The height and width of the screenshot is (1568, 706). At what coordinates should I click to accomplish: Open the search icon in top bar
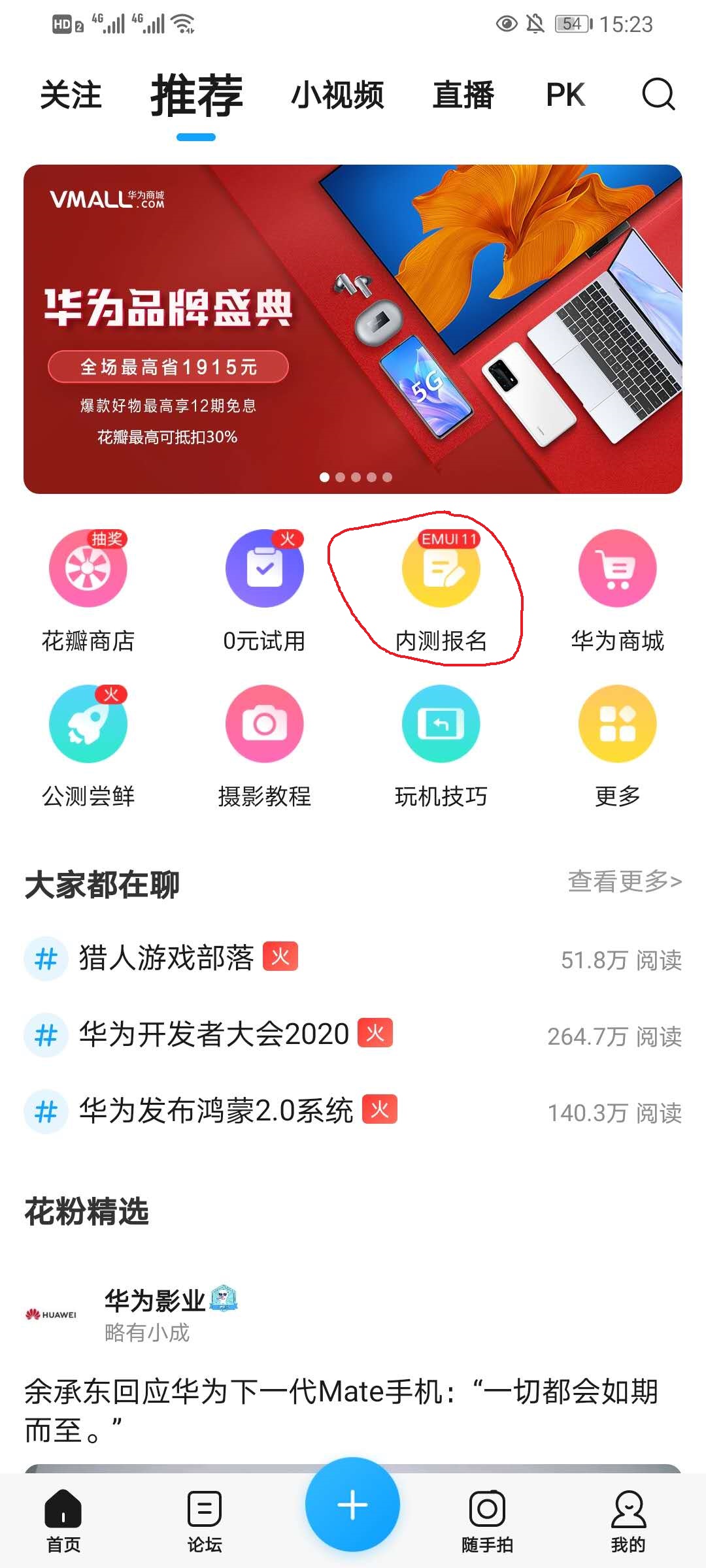[658, 95]
